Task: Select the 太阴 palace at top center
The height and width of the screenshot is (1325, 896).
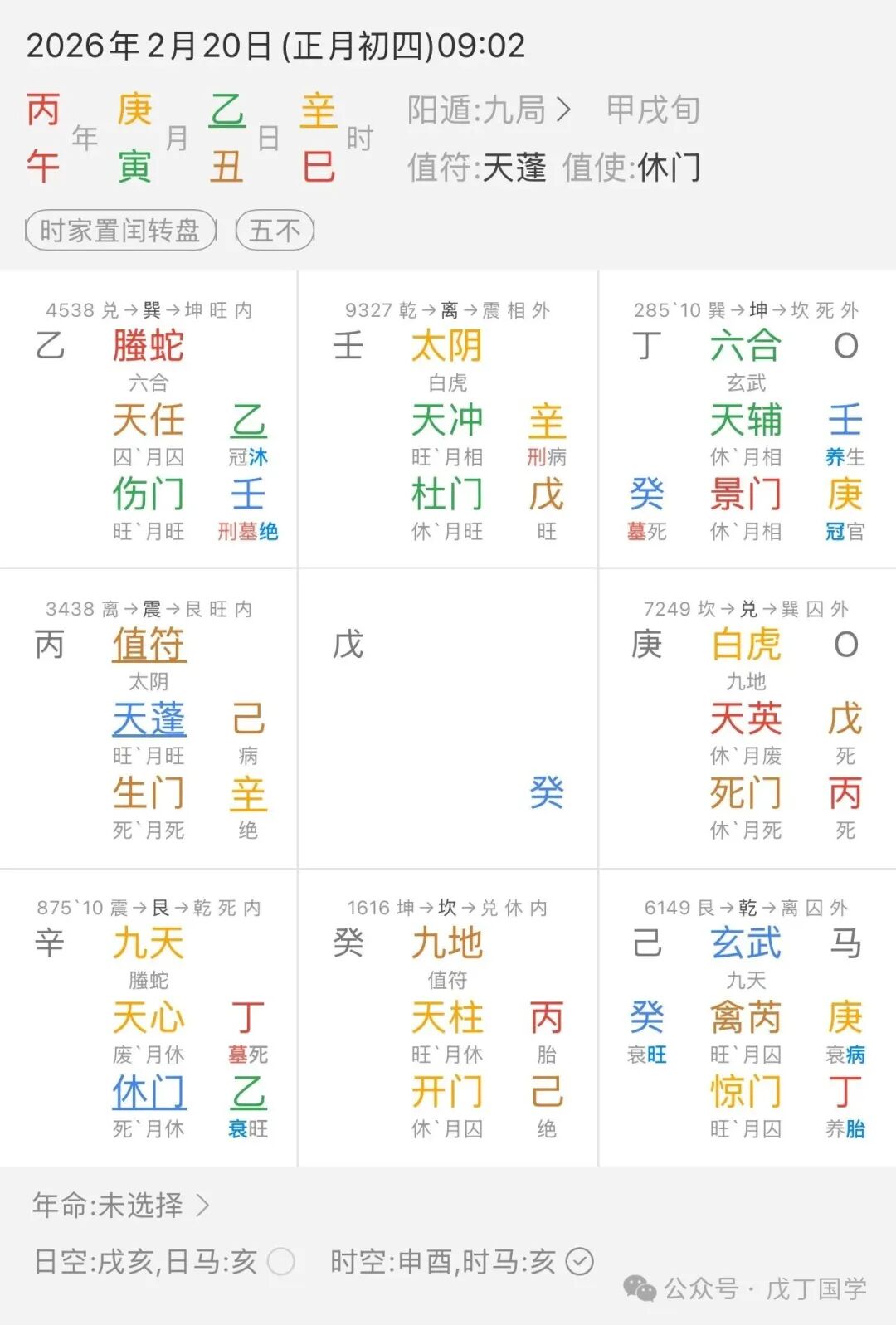Action: [x=447, y=347]
